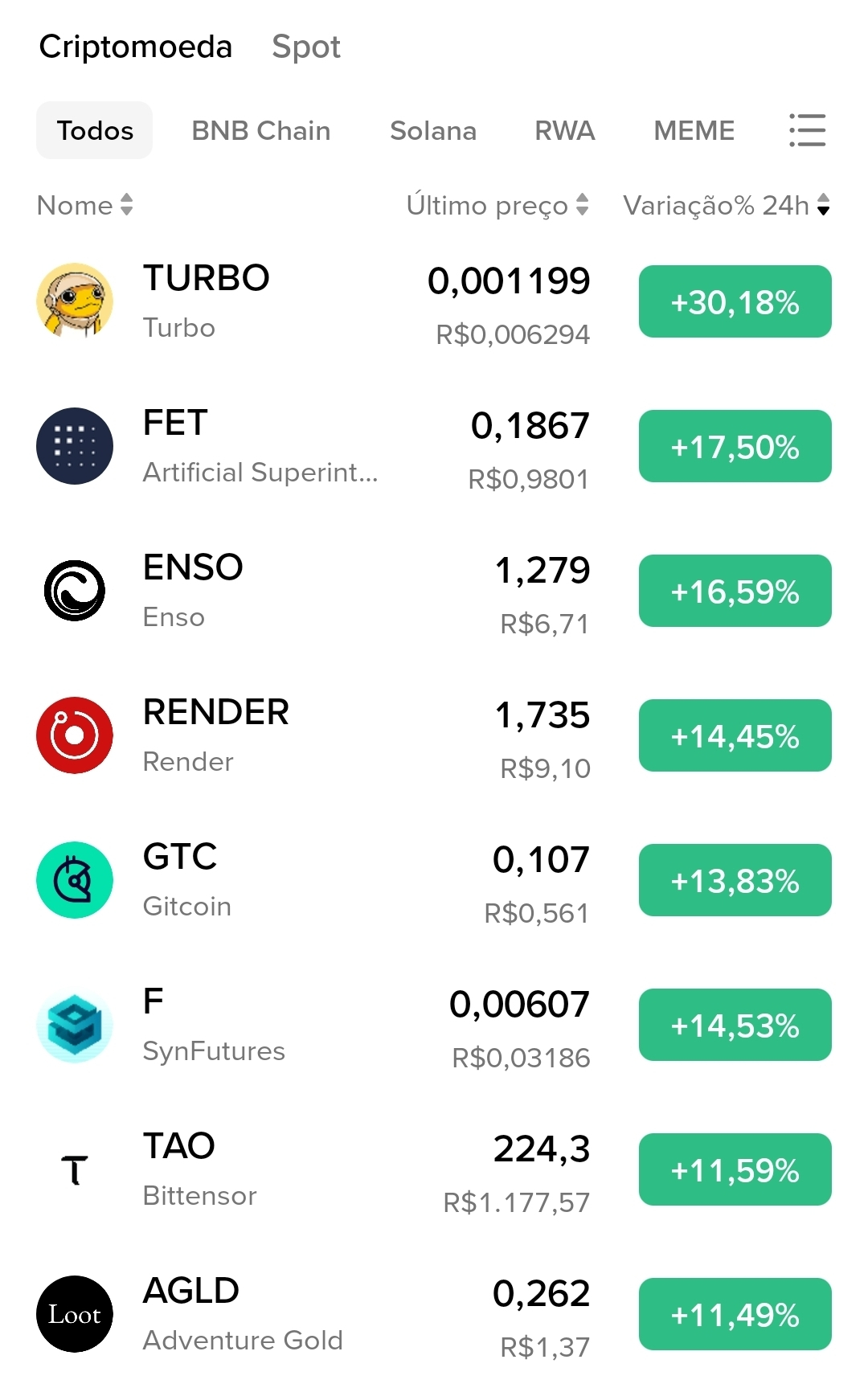Switch to the MEME category
Image resolution: width=868 pixels, height=1380 pixels.
point(694,130)
